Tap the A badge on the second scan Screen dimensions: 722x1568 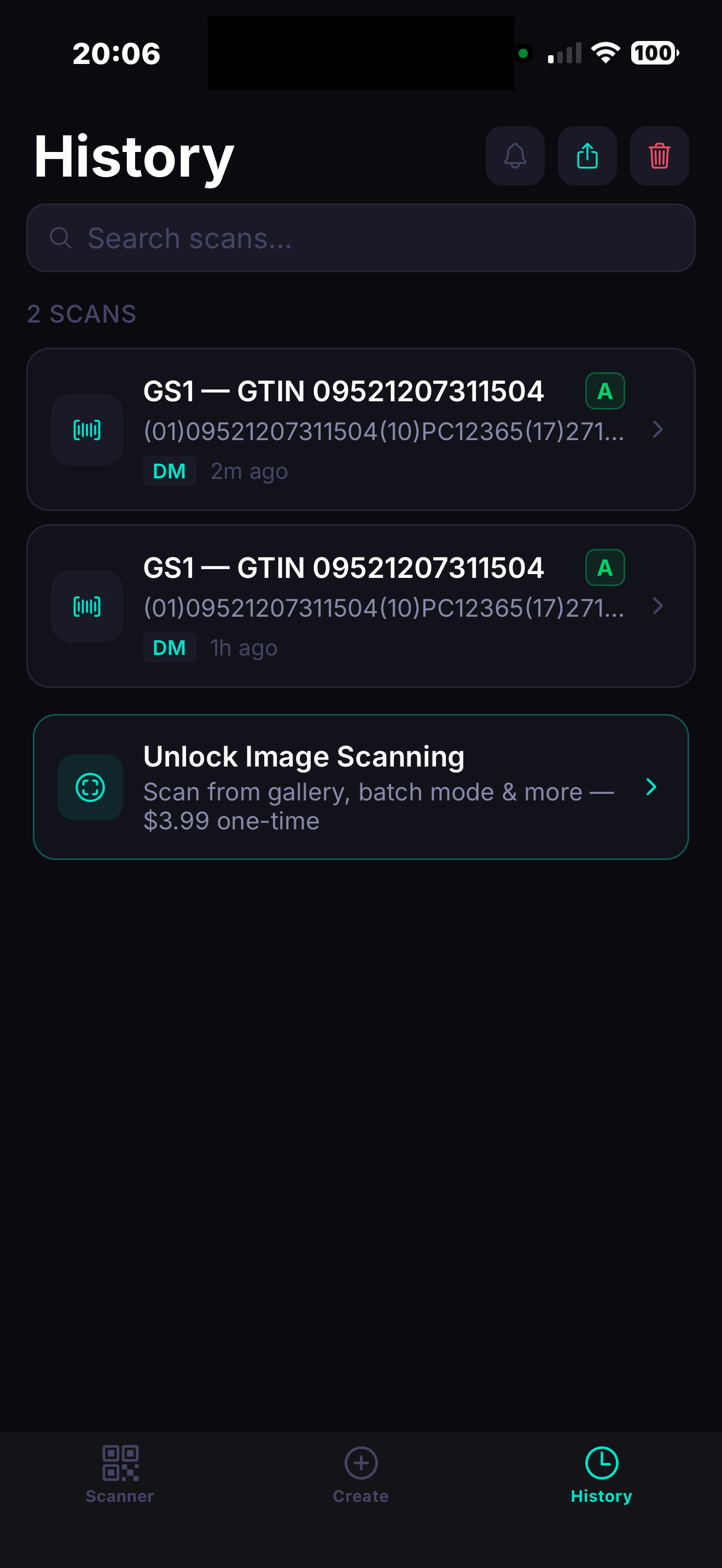click(x=604, y=567)
